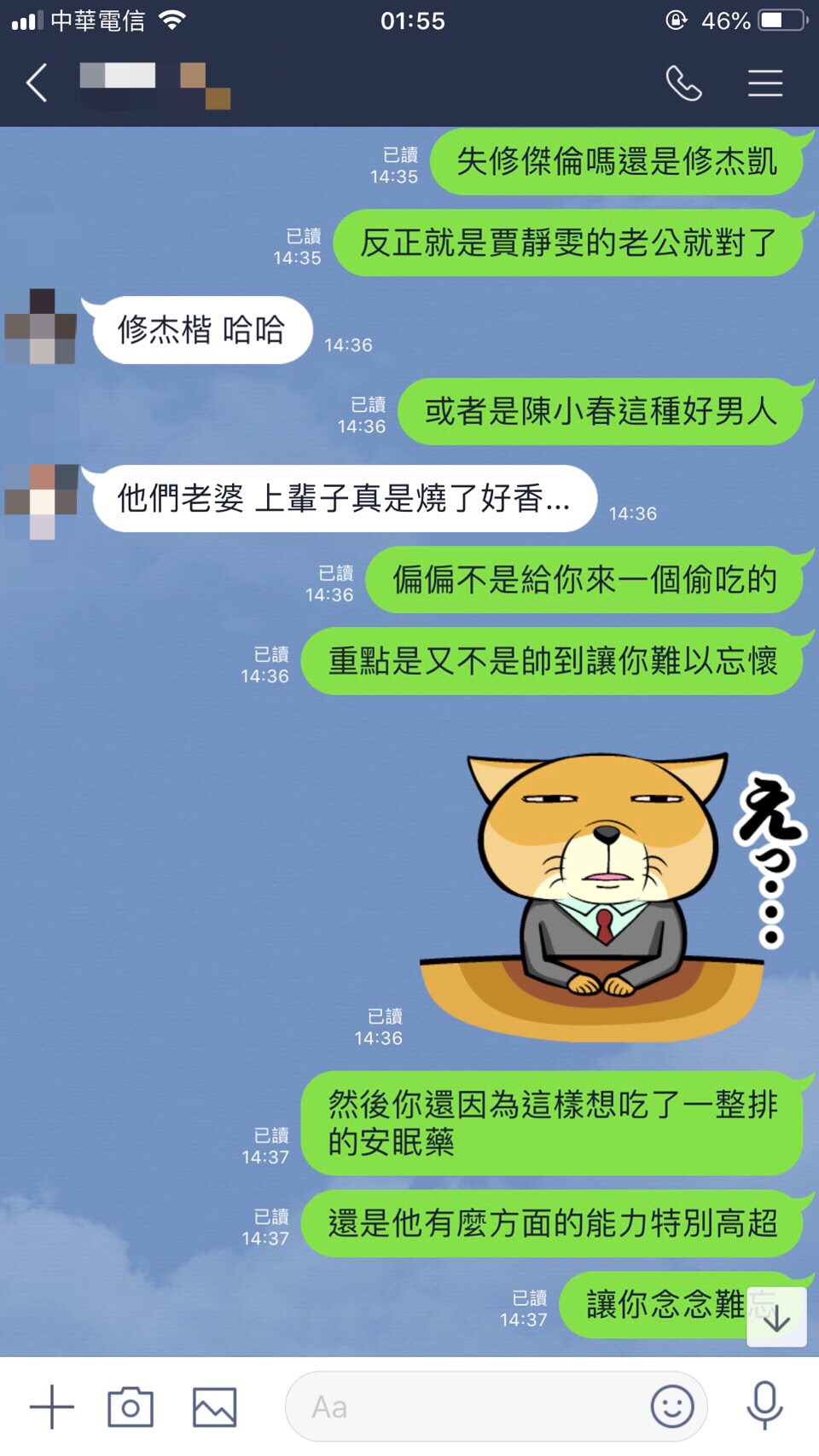819x1456 pixels.
Task: Record a voice message
Action: [764, 1405]
